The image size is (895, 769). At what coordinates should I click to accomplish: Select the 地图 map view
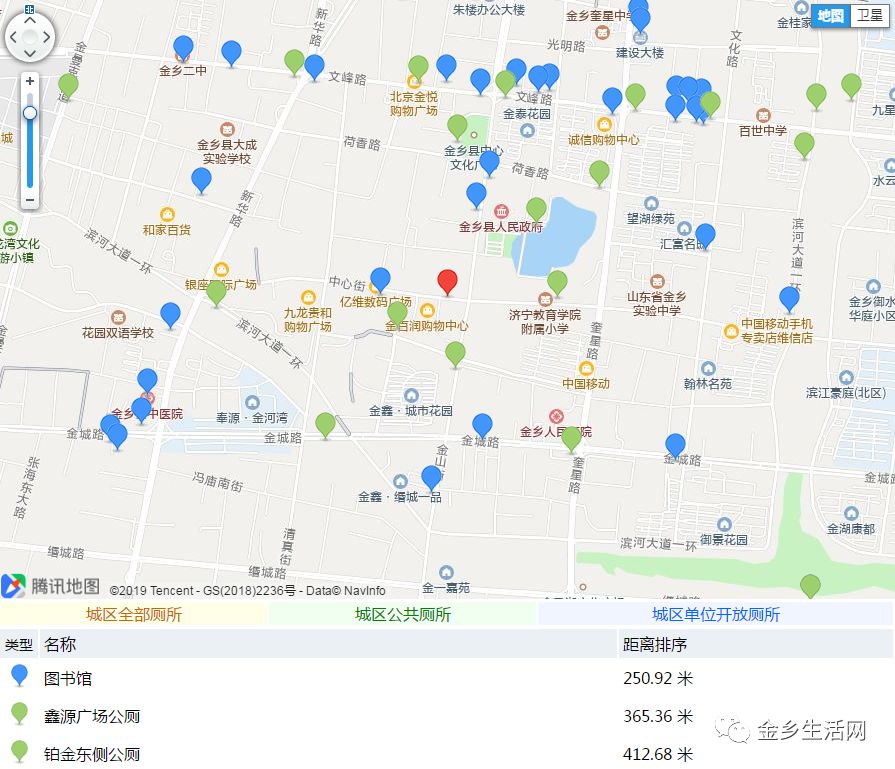pos(830,16)
